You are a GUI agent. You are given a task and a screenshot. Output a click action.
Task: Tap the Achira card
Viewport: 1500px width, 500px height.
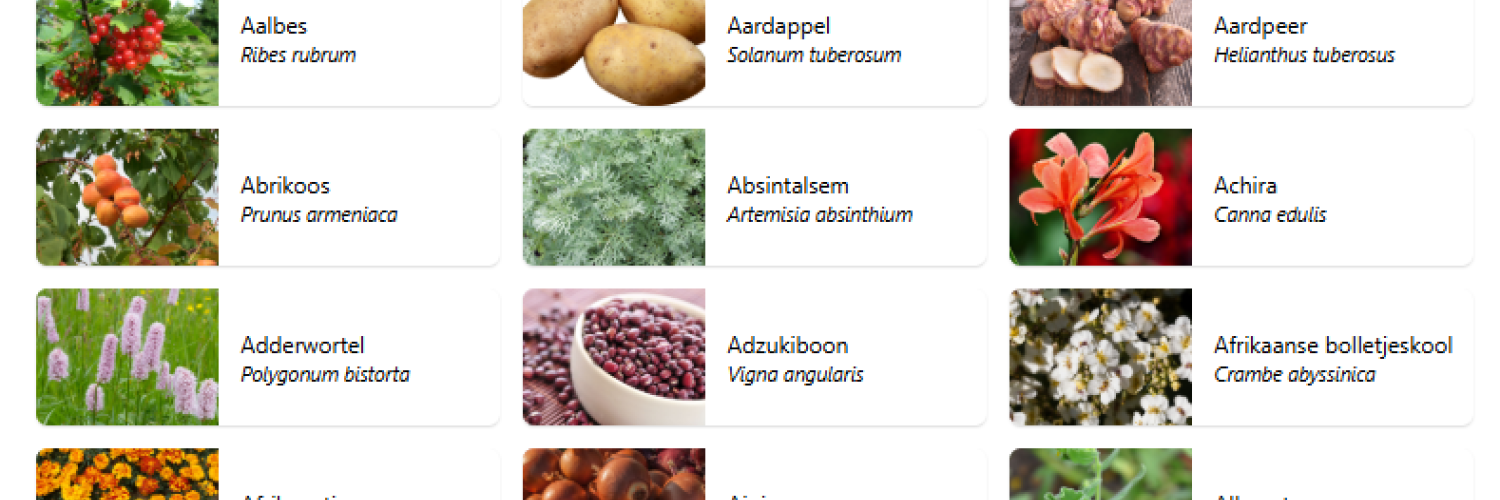click(1240, 198)
